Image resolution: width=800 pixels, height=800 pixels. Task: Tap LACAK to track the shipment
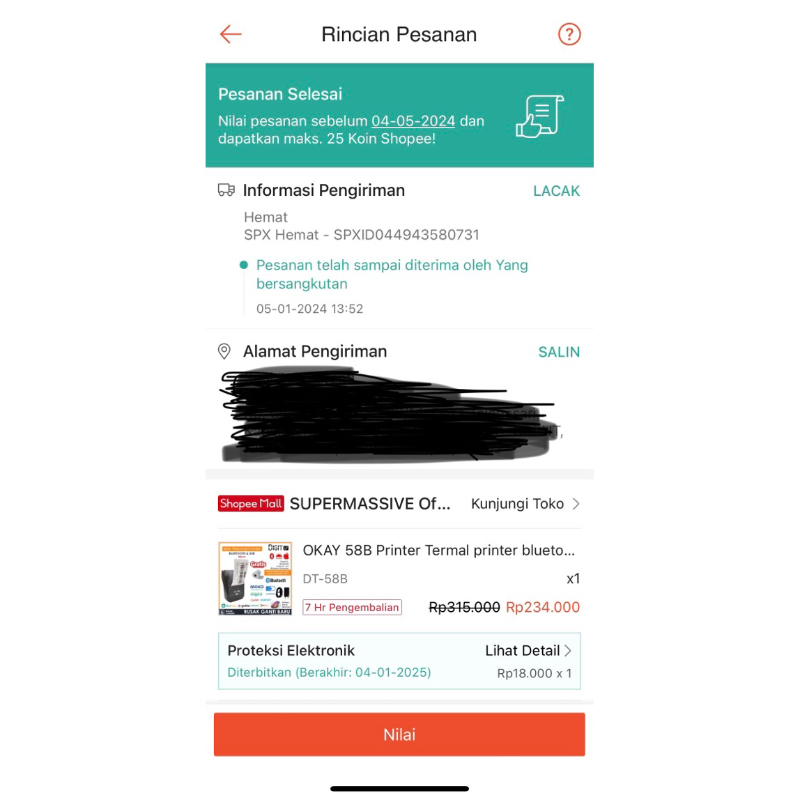[556, 191]
